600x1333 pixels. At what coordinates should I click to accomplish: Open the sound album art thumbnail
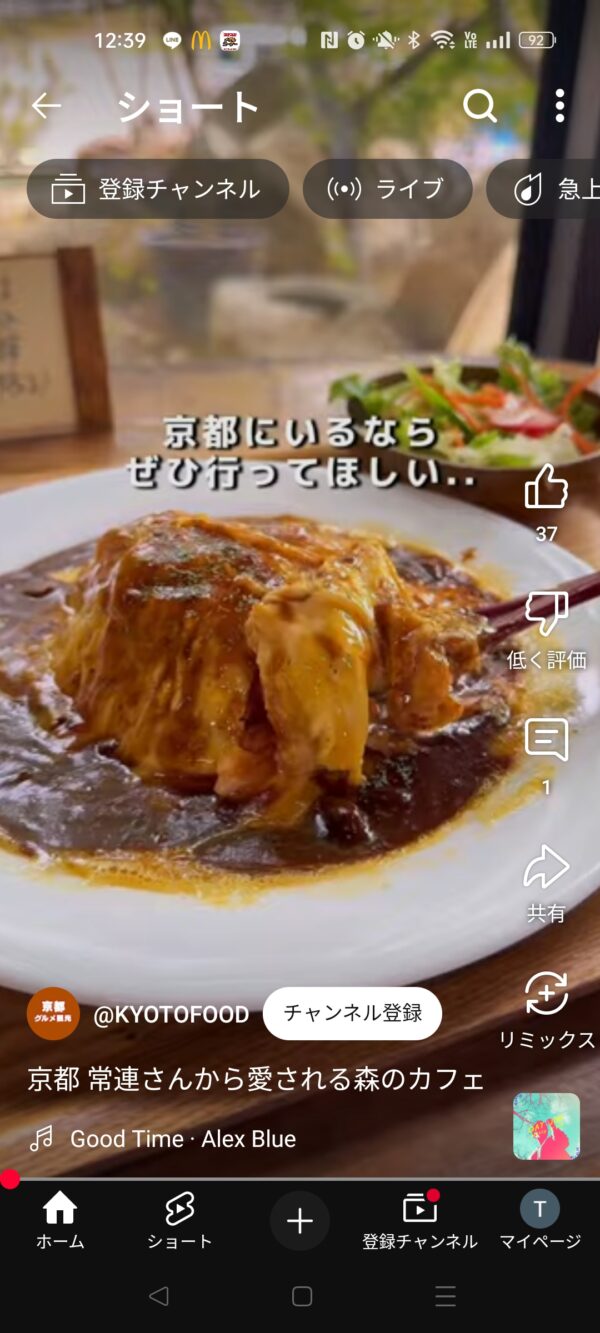pyautogui.click(x=546, y=1126)
